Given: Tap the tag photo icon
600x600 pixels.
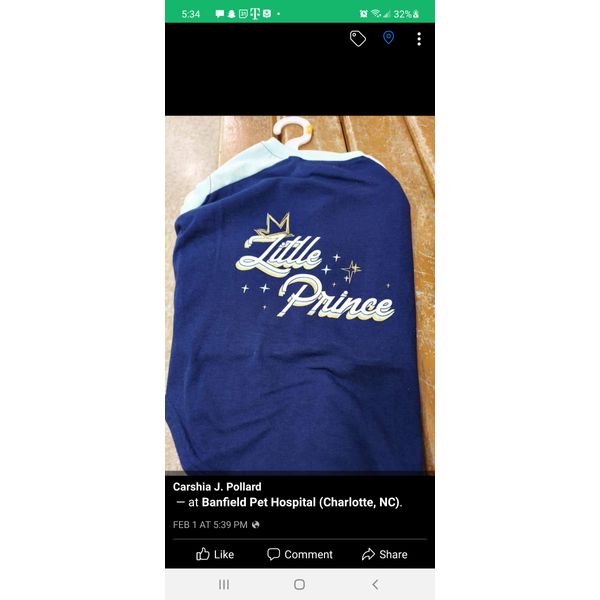Looking at the screenshot, I should (358, 38).
